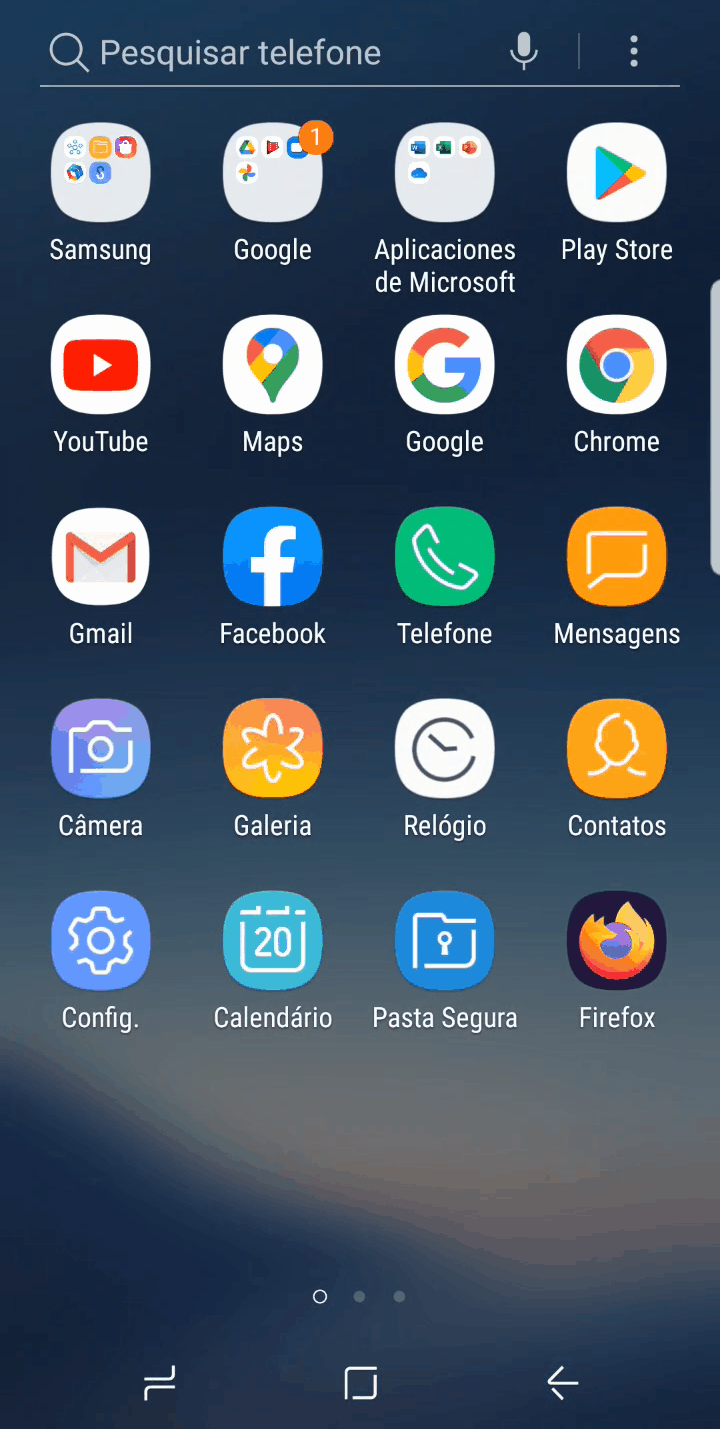Open Mensagens

point(617,556)
